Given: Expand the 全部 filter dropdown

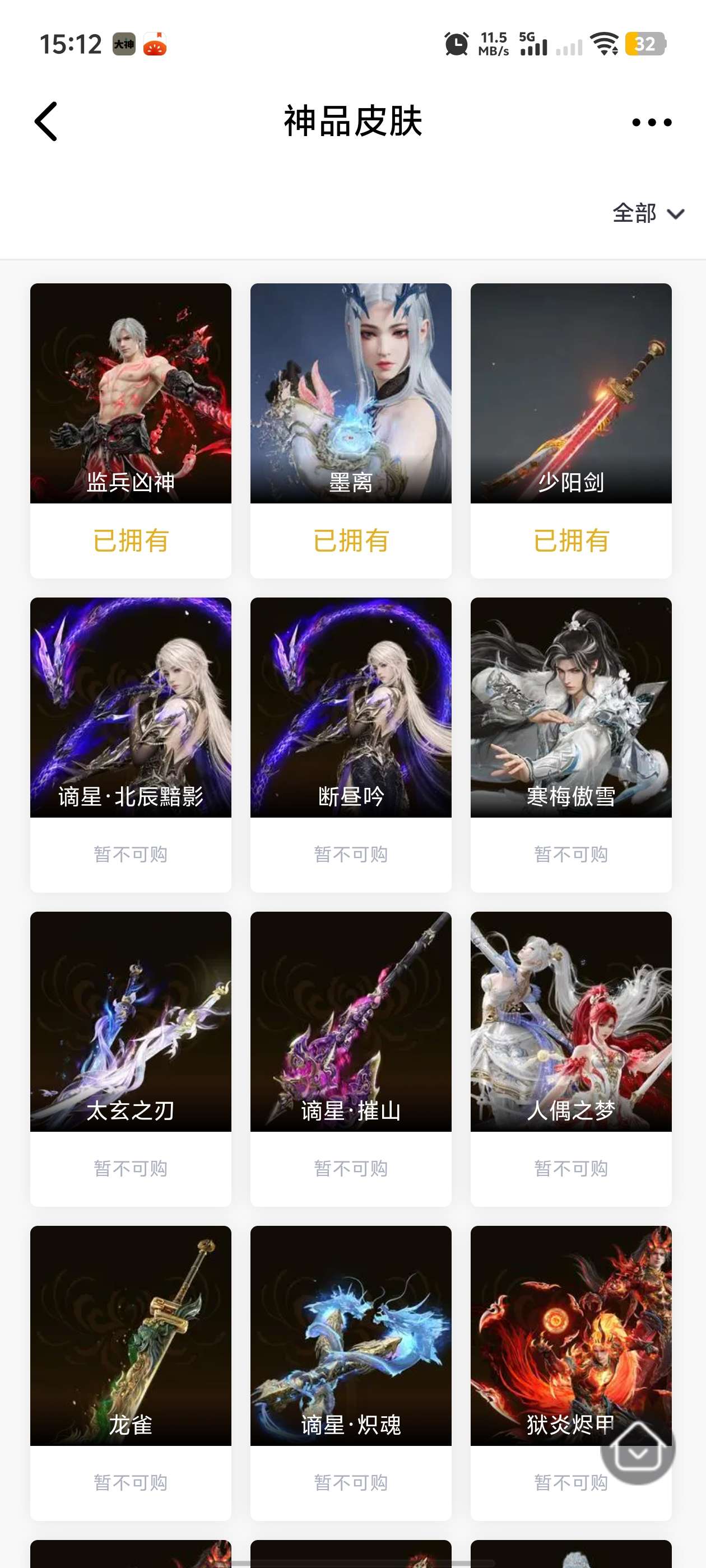Looking at the screenshot, I should click(x=648, y=214).
